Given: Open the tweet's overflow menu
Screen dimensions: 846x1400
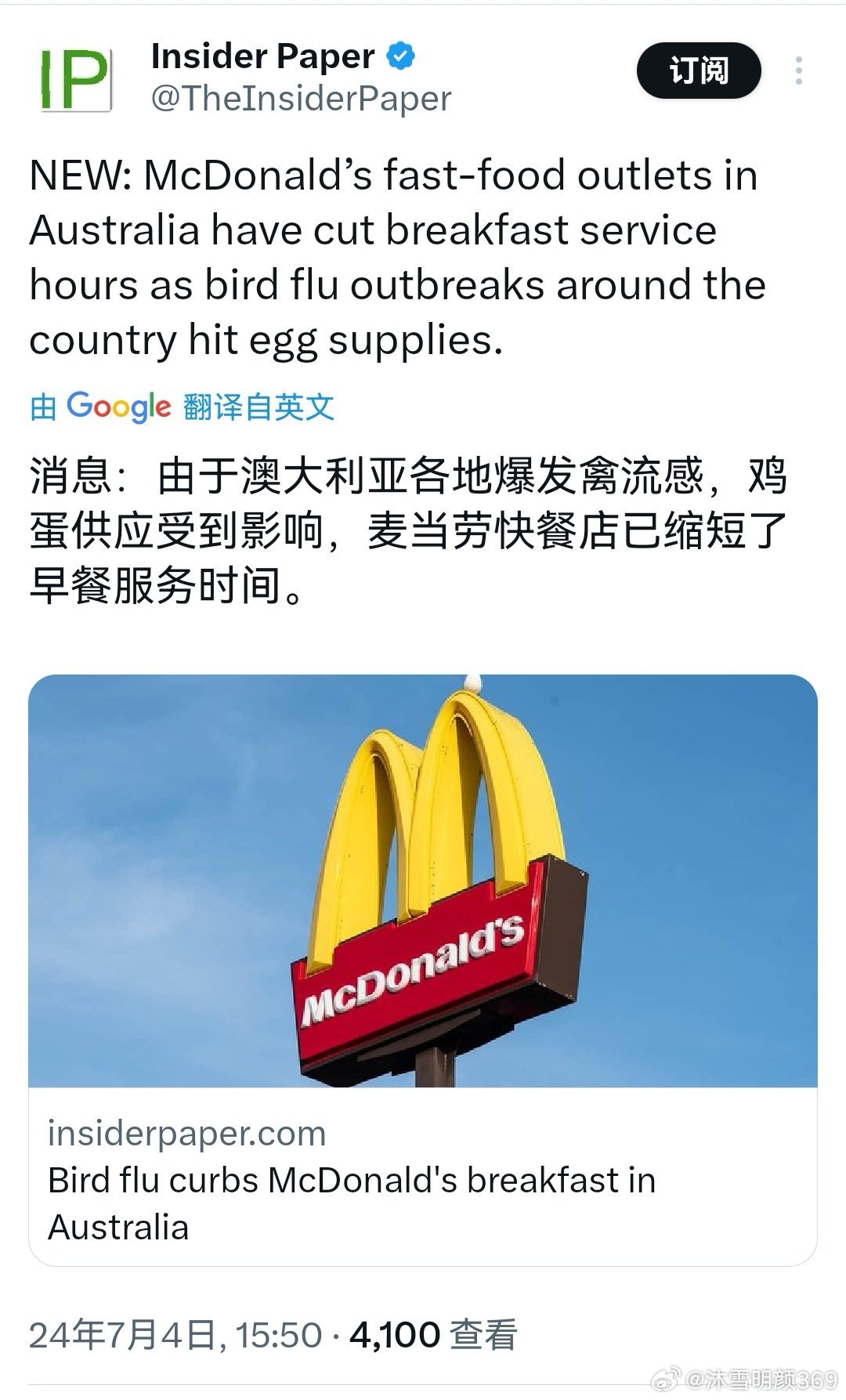Looking at the screenshot, I should (x=798, y=71).
